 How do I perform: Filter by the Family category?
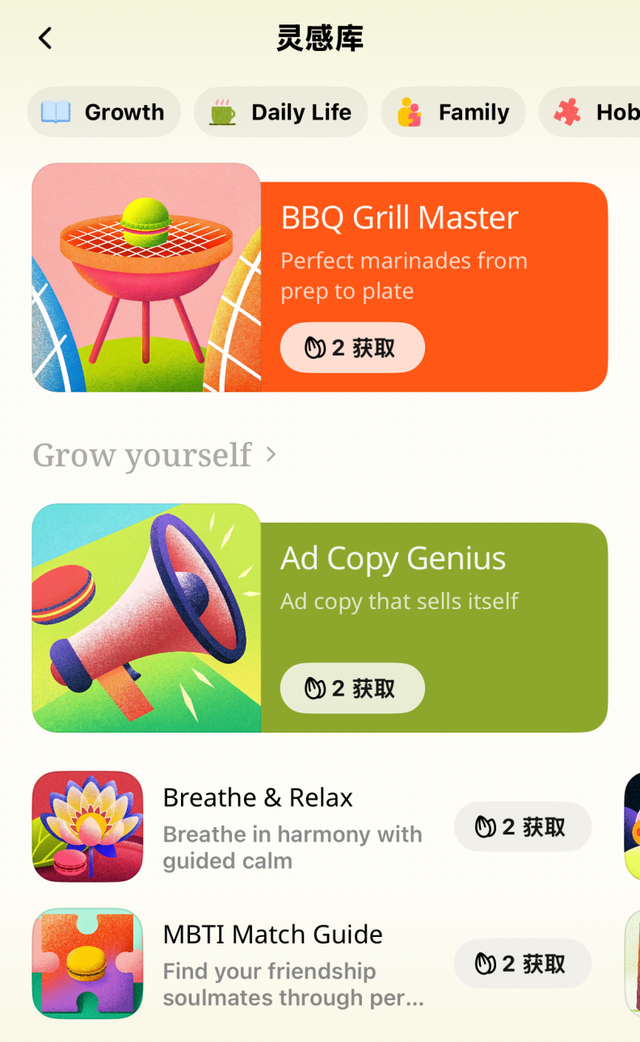pyautogui.click(x=453, y=112)
